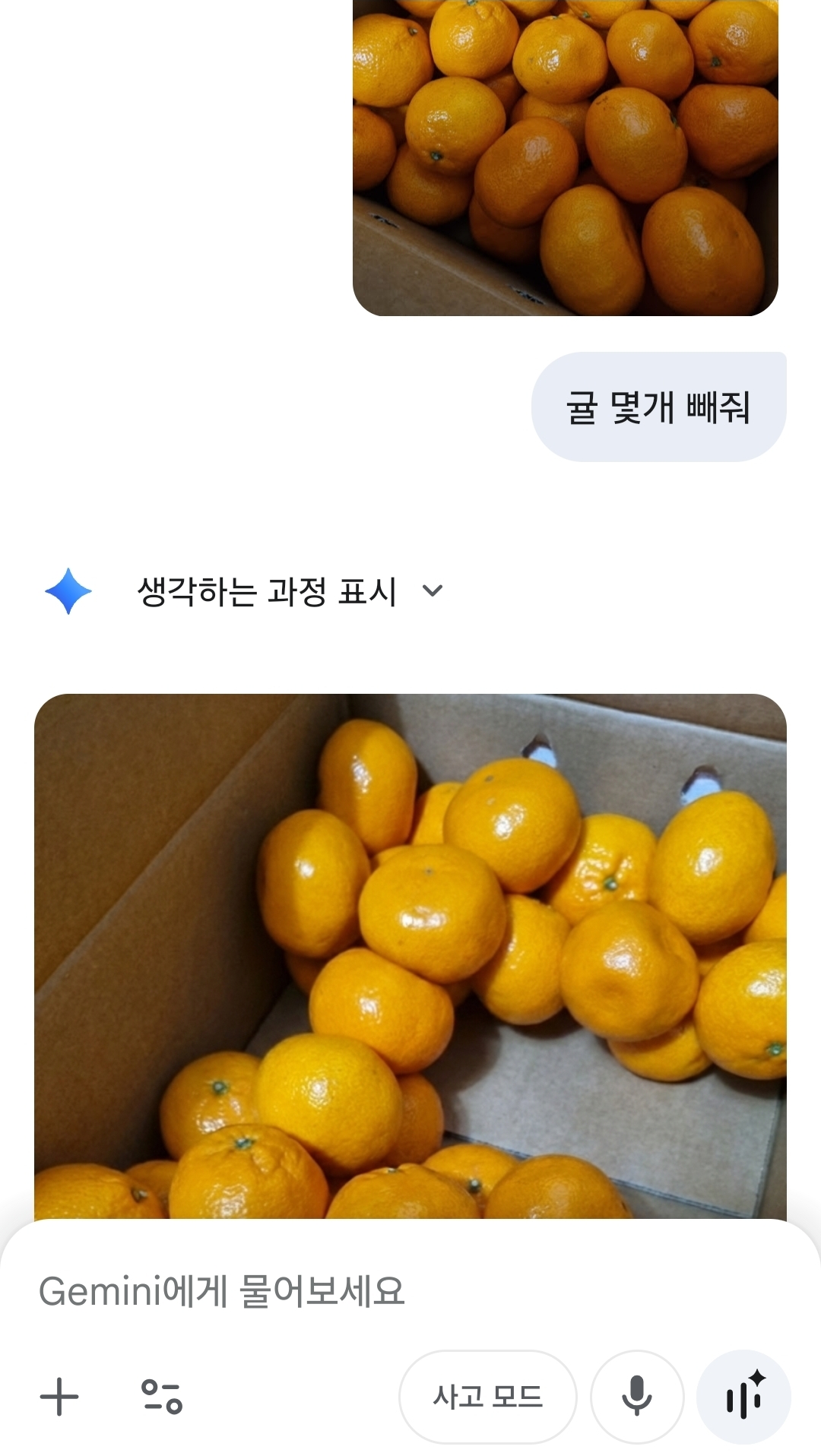Select the 사고 모드 button
Viewport: 821px width, 1456px height.
click(487, 1397)
